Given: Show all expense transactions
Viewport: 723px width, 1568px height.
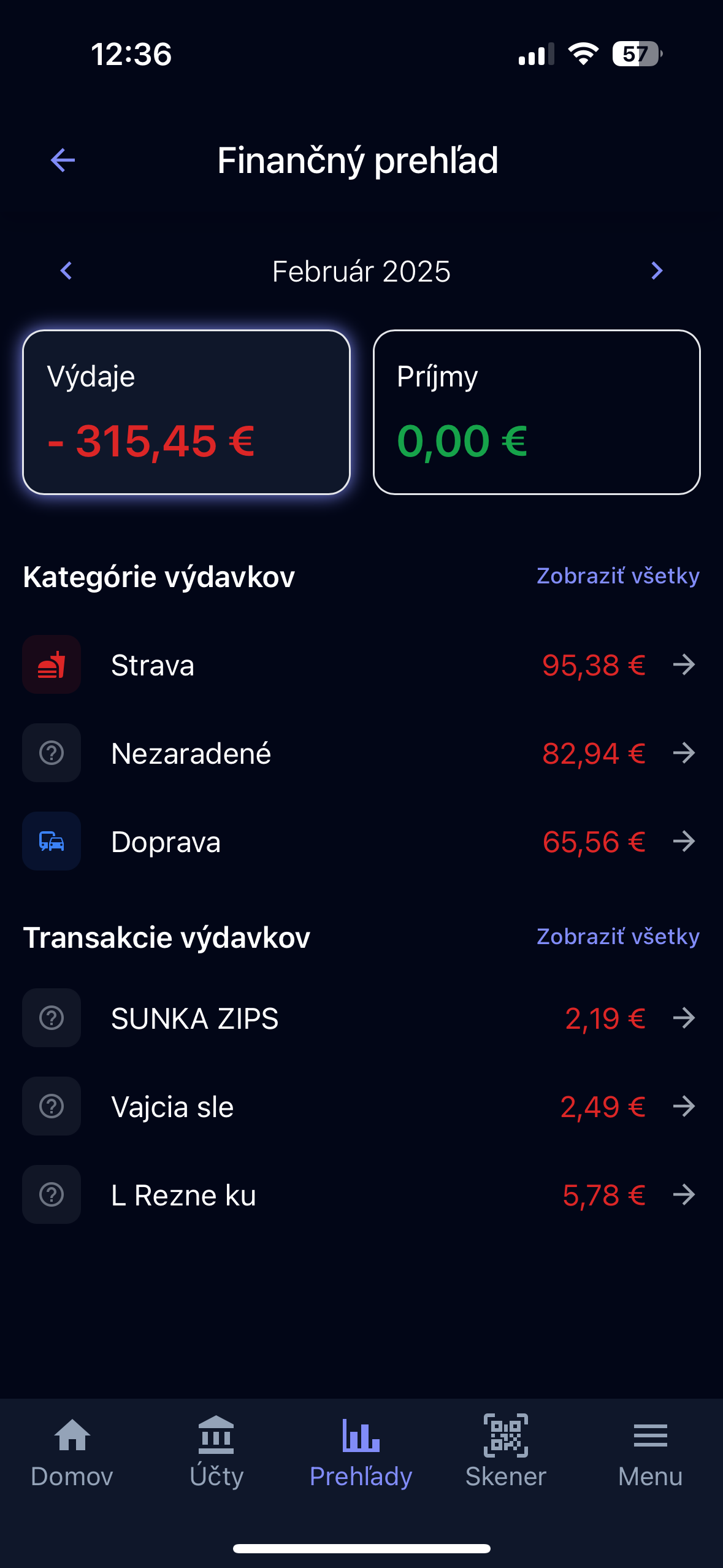Looking at the screenshot, I should pos(618,937).
